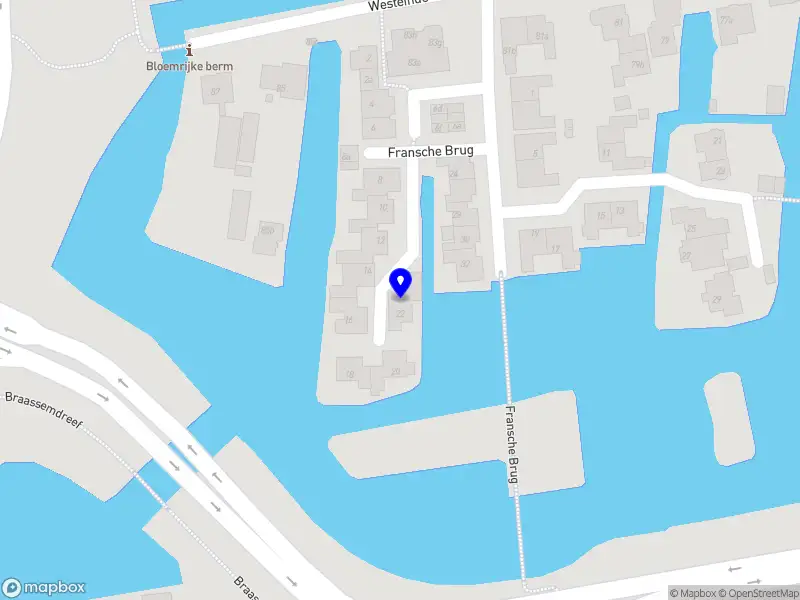
Task: Tap the blue location pin marker
Action: pyautogui.click(x=400, y=283)
